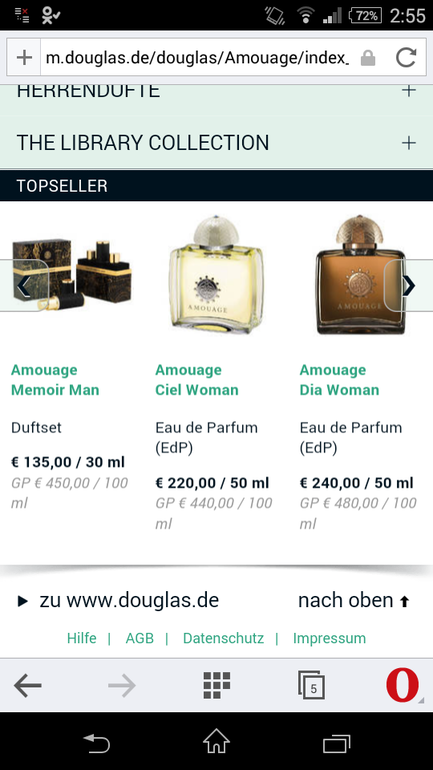Open the browser tabs switcher
The width and height of the screenshot is (433, 770).
[x=311, y=685]
